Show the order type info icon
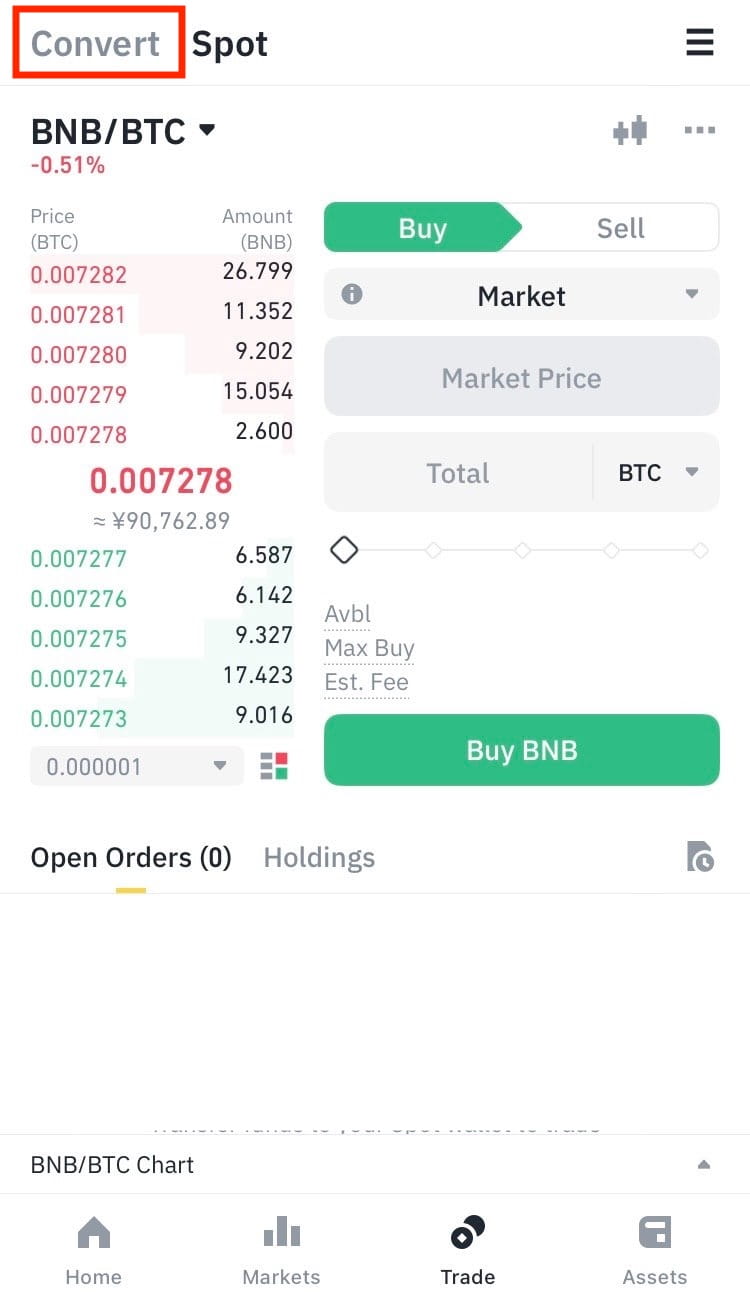This screenshot has width=750, height=1292. [352, 295]
